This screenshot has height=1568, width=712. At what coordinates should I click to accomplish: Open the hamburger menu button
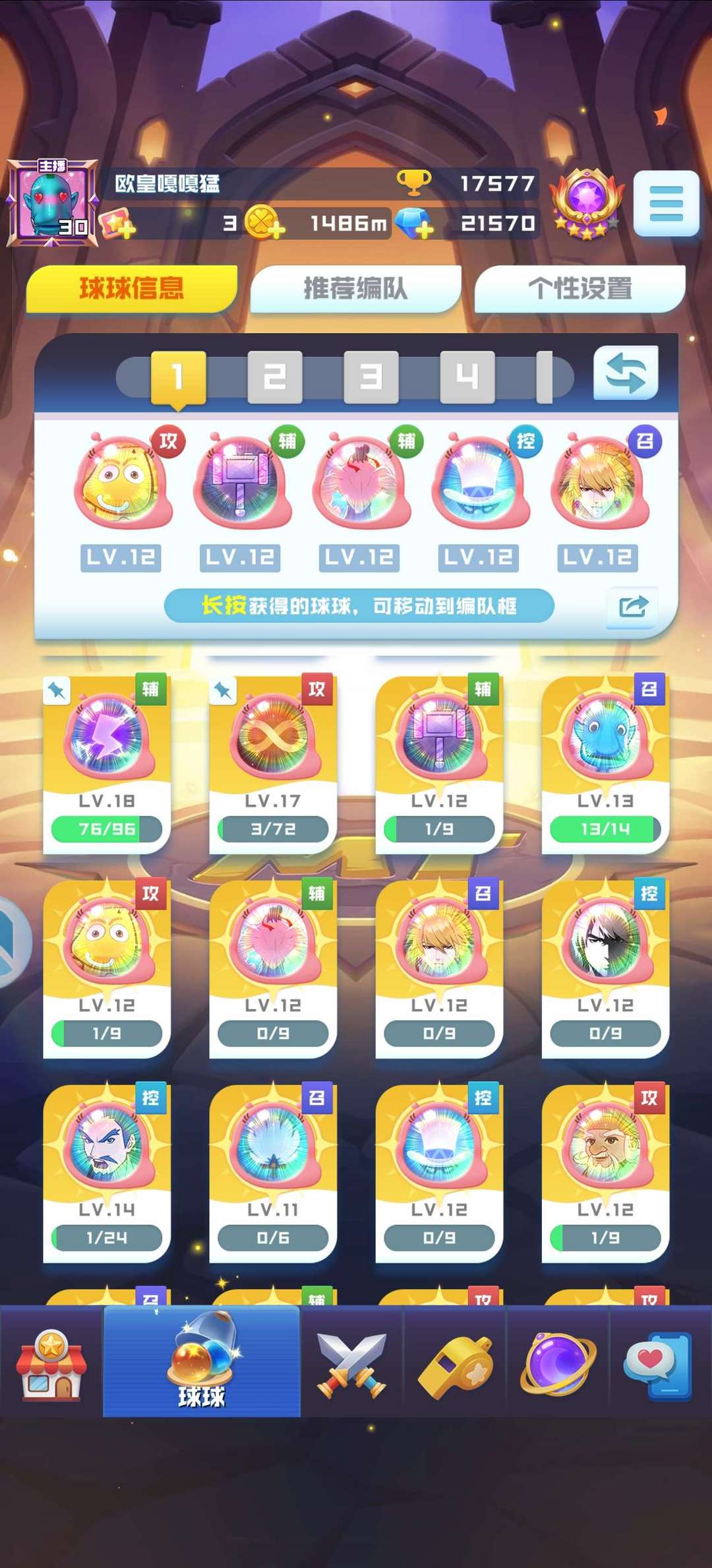pos(666,204)
